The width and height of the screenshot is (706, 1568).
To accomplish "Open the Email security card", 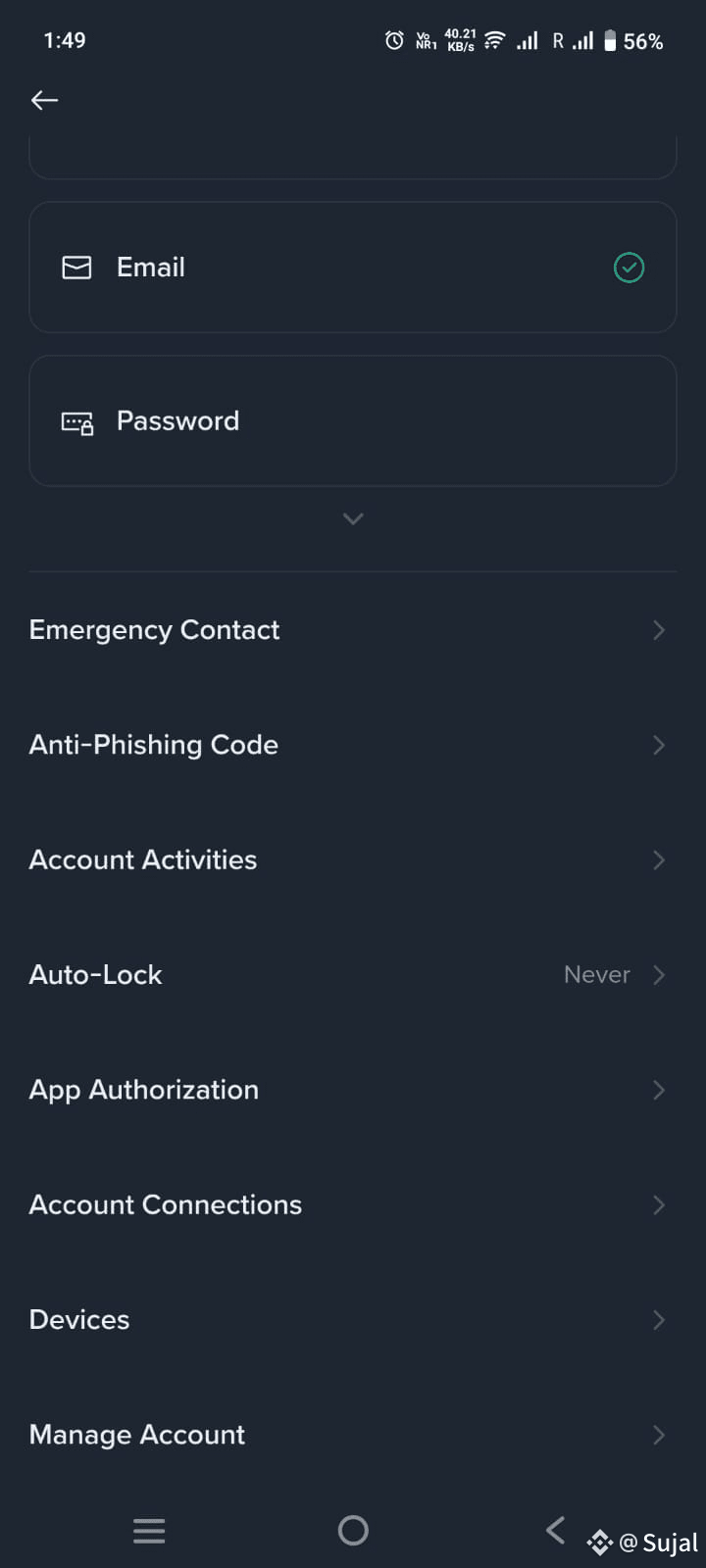I will pos(353,268).
